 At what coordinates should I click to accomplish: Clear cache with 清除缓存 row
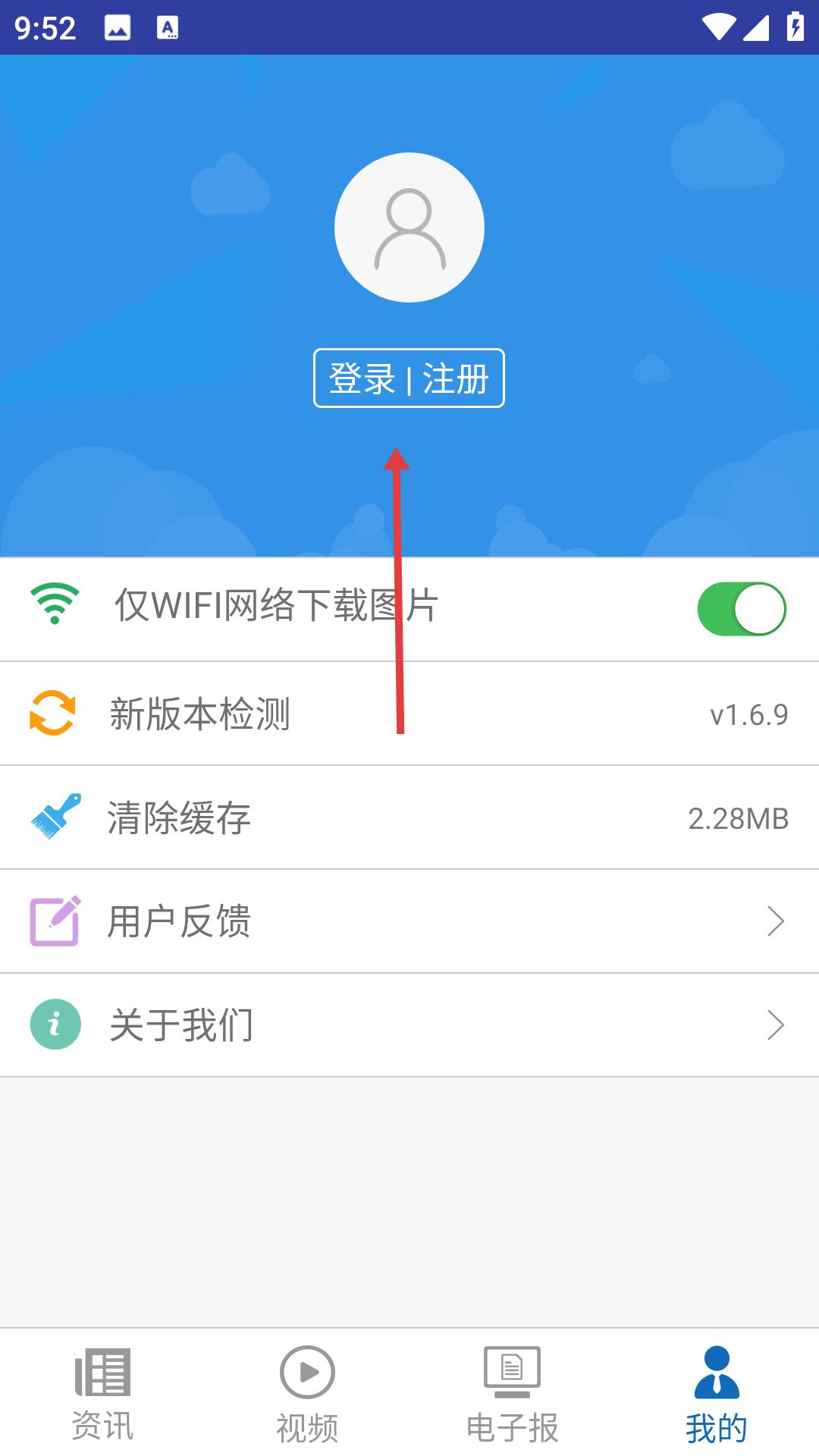409,817
